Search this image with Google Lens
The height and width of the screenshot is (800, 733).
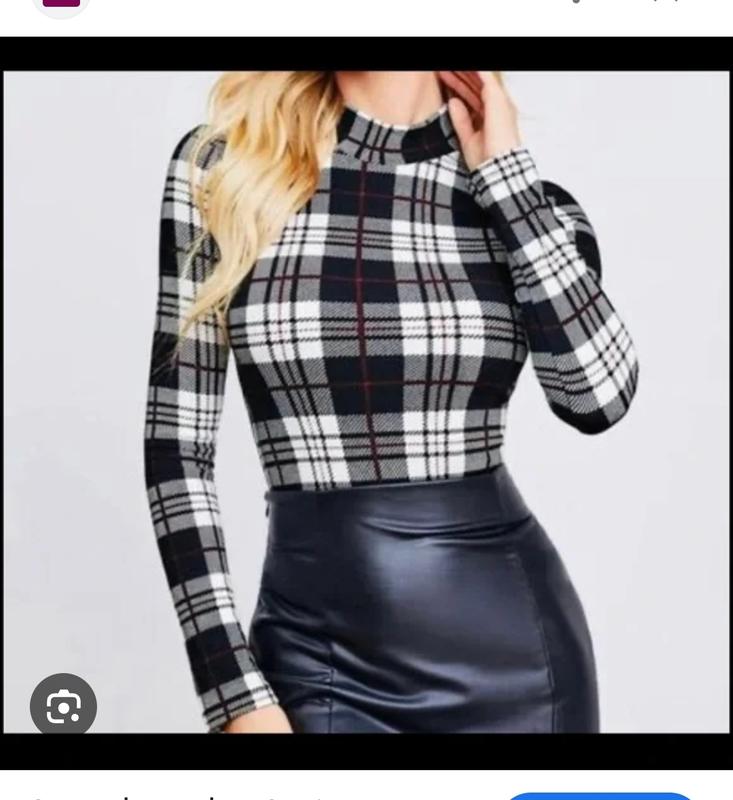pyautogui.click(x=63, y=707)
